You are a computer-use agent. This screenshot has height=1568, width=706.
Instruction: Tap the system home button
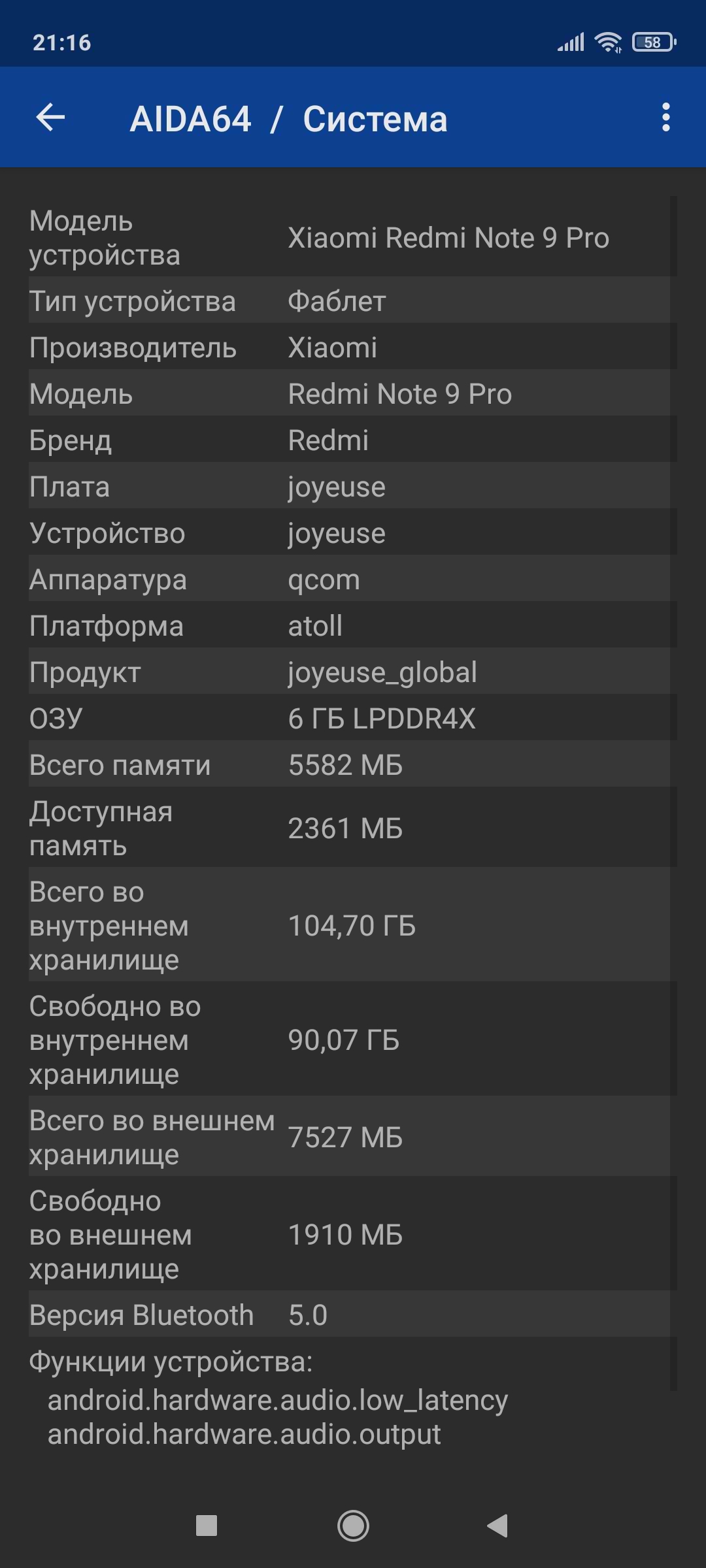[x=353, y=1526]
